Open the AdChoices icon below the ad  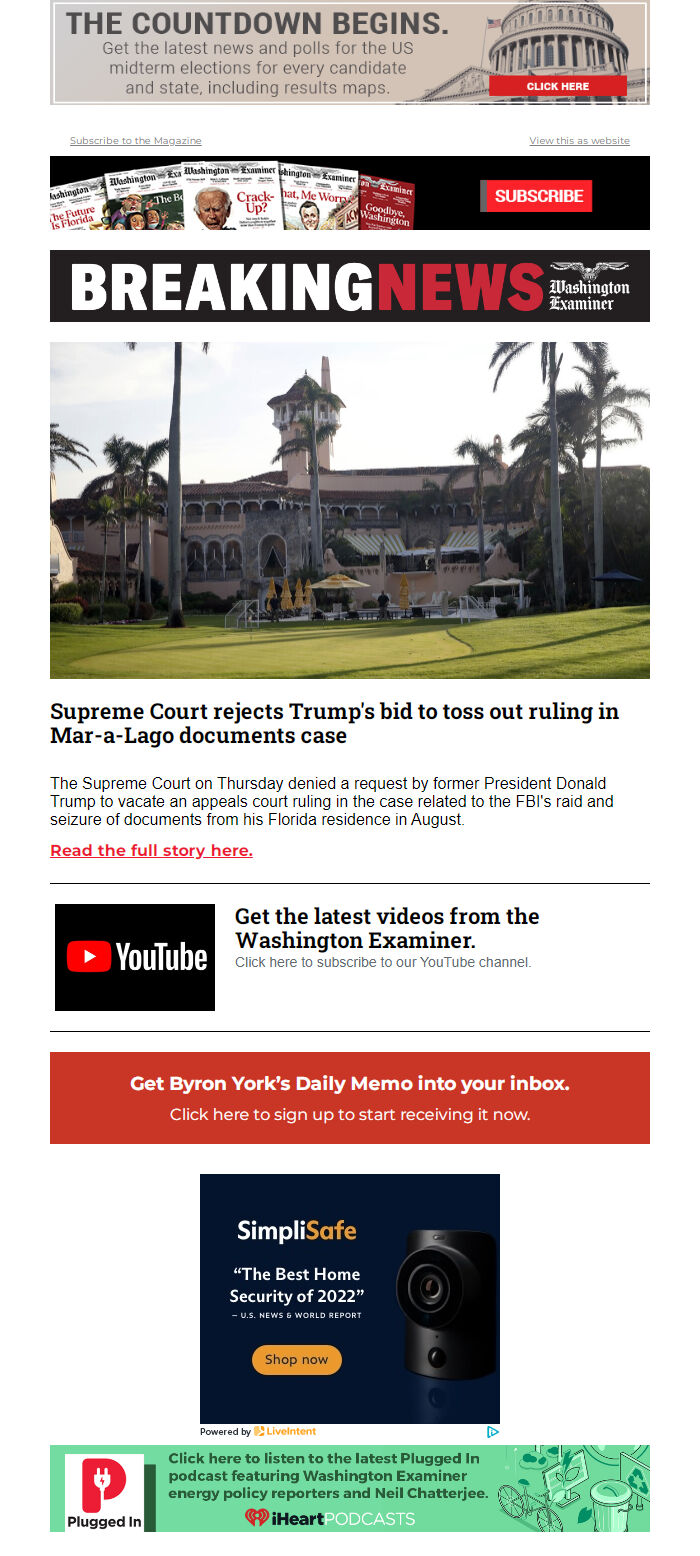(492, 1431)
